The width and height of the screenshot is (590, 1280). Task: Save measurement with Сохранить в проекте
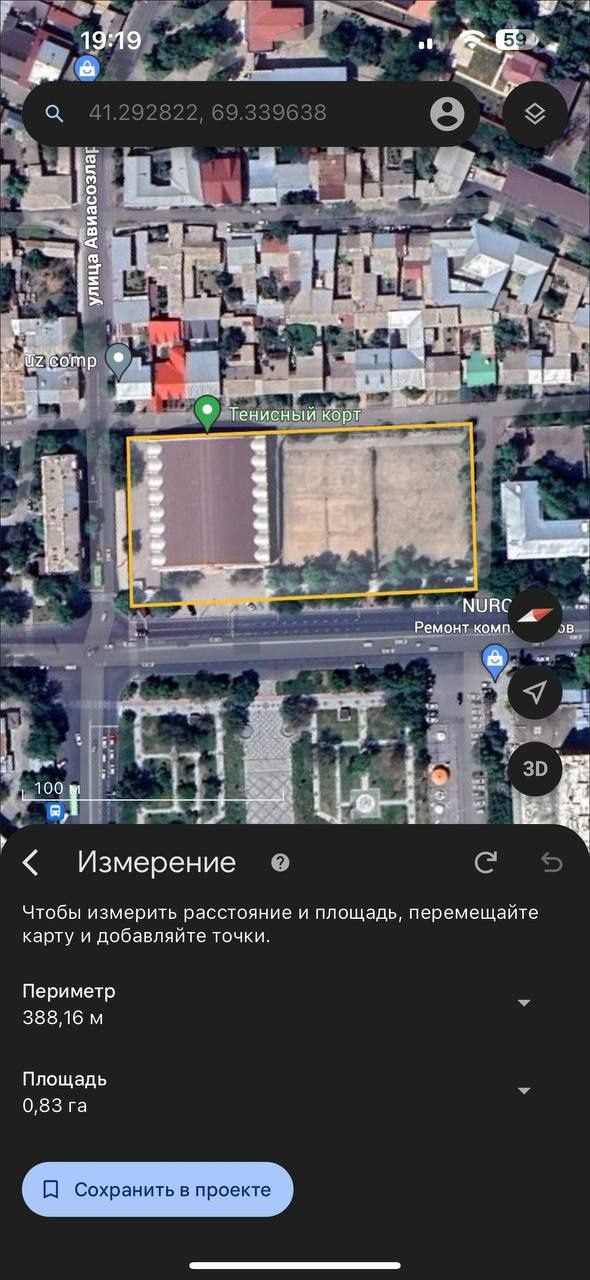click(x=158, y=1189)
